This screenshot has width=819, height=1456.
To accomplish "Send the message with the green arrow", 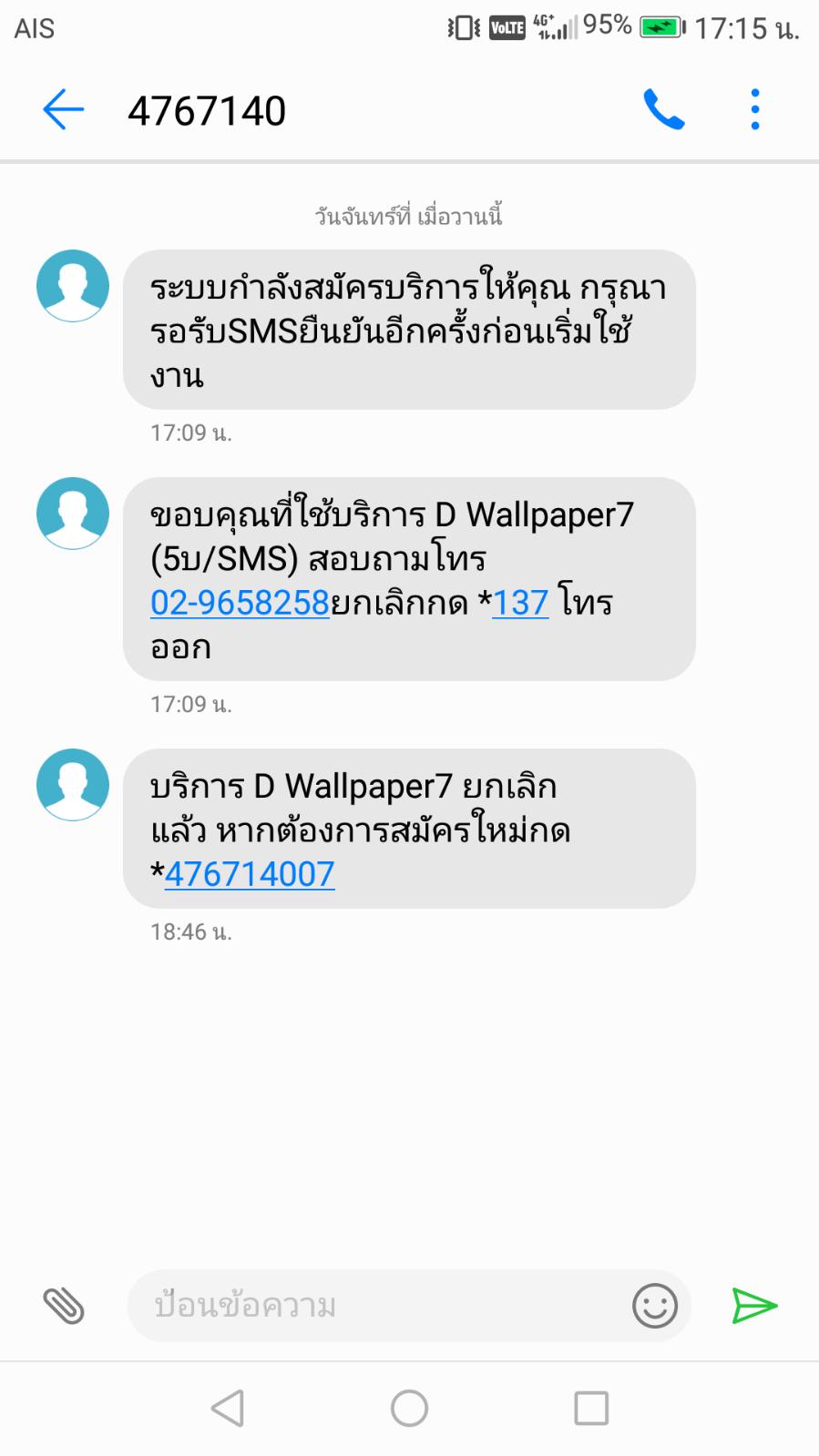I will point(754,1306).
